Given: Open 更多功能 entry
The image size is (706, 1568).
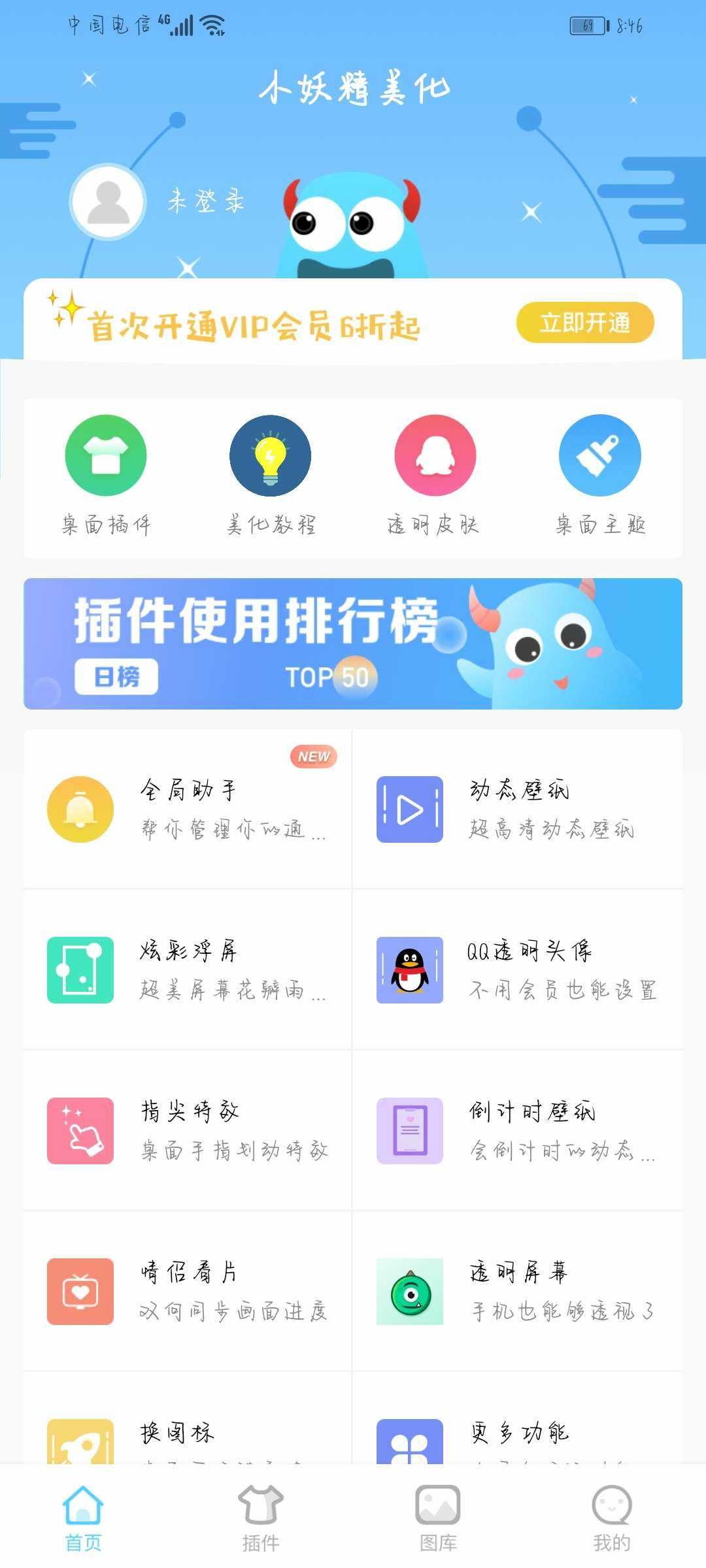Looking at the screenshot, I should 517,1437.
